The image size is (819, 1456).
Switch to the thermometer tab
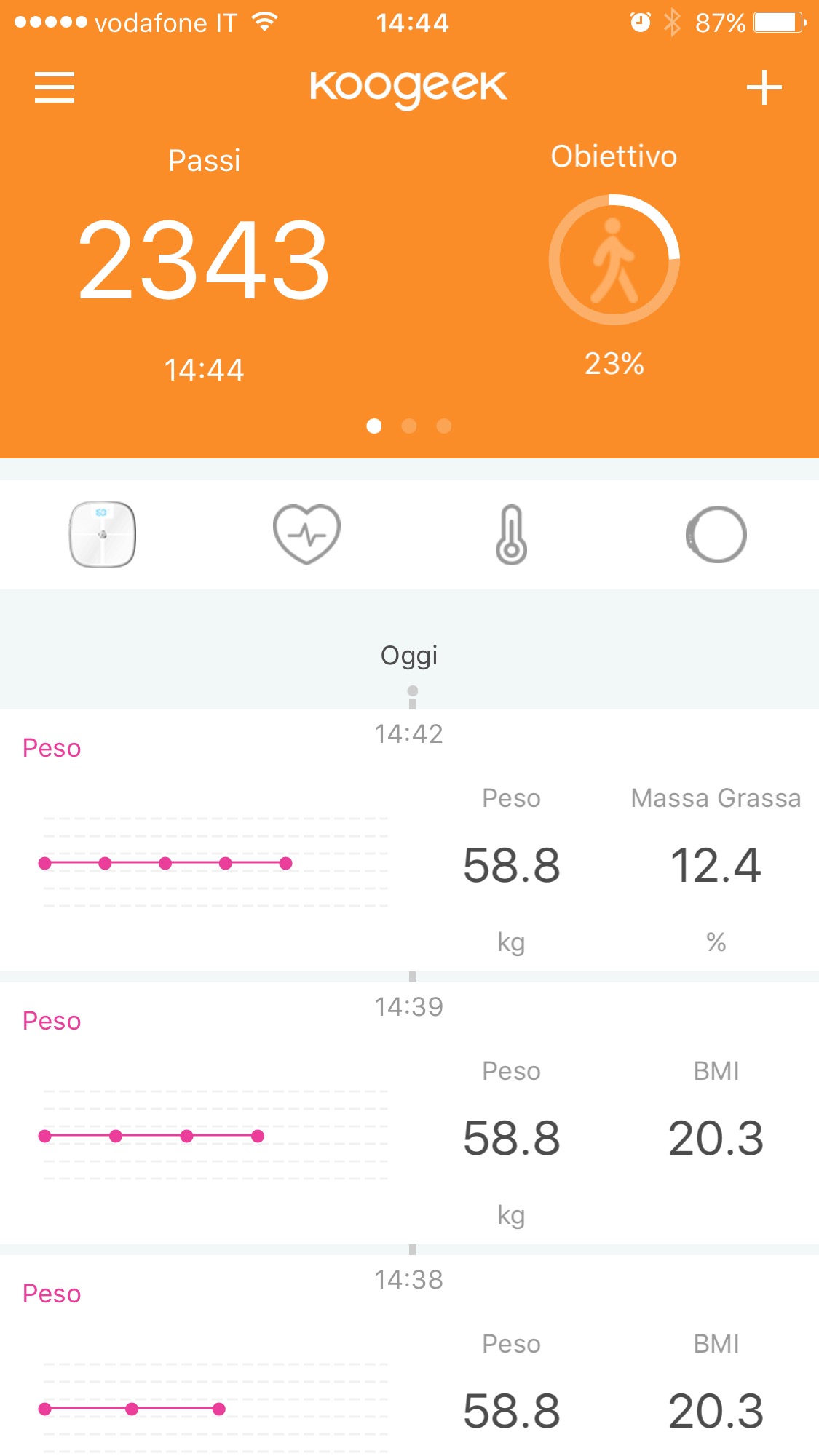[511, 534]
